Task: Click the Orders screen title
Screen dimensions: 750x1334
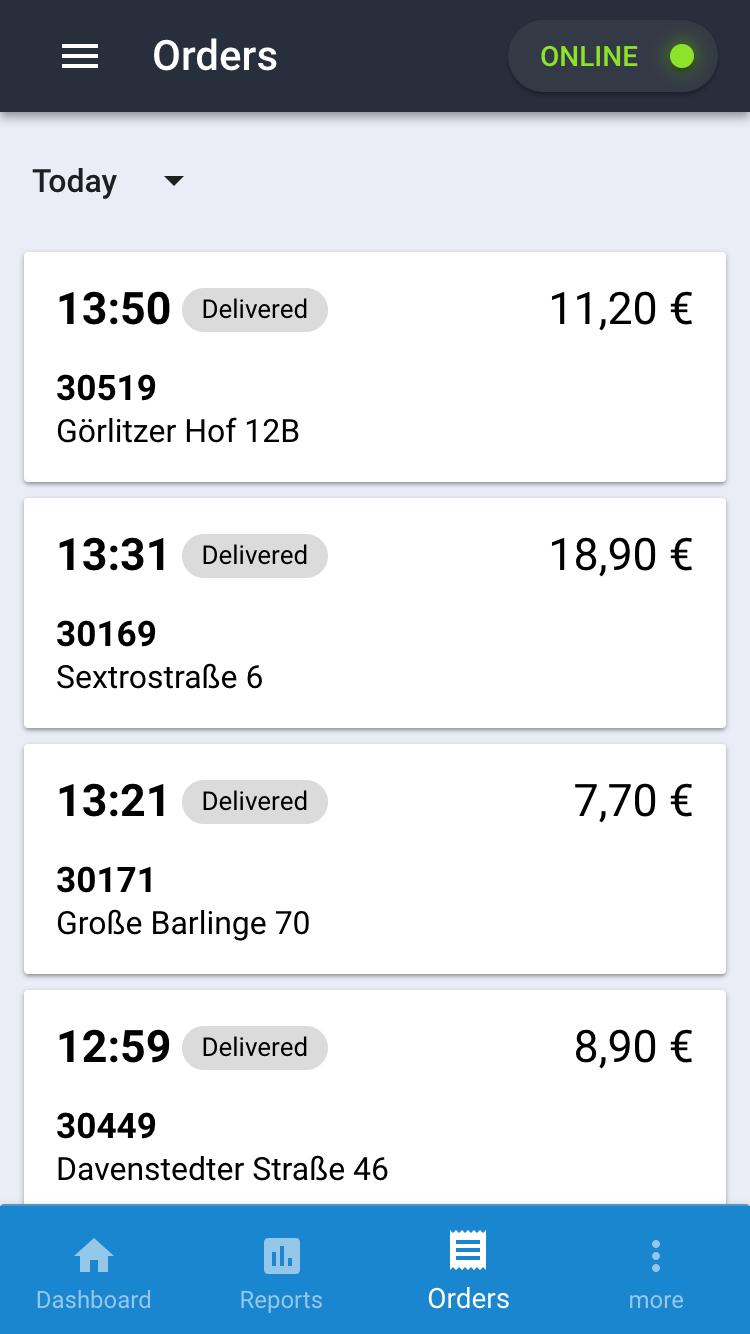Action: (214, 56)
